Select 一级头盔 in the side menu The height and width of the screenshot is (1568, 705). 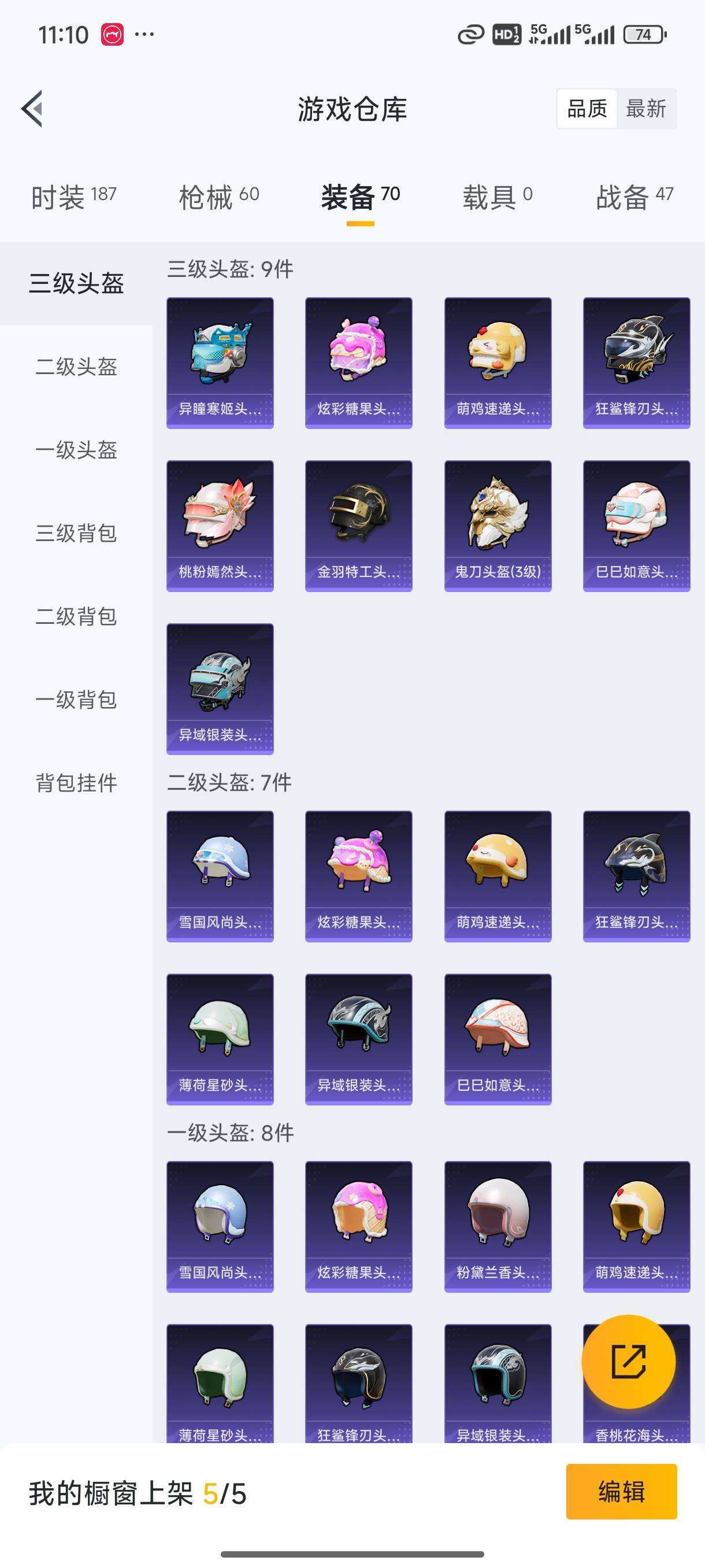76,450
